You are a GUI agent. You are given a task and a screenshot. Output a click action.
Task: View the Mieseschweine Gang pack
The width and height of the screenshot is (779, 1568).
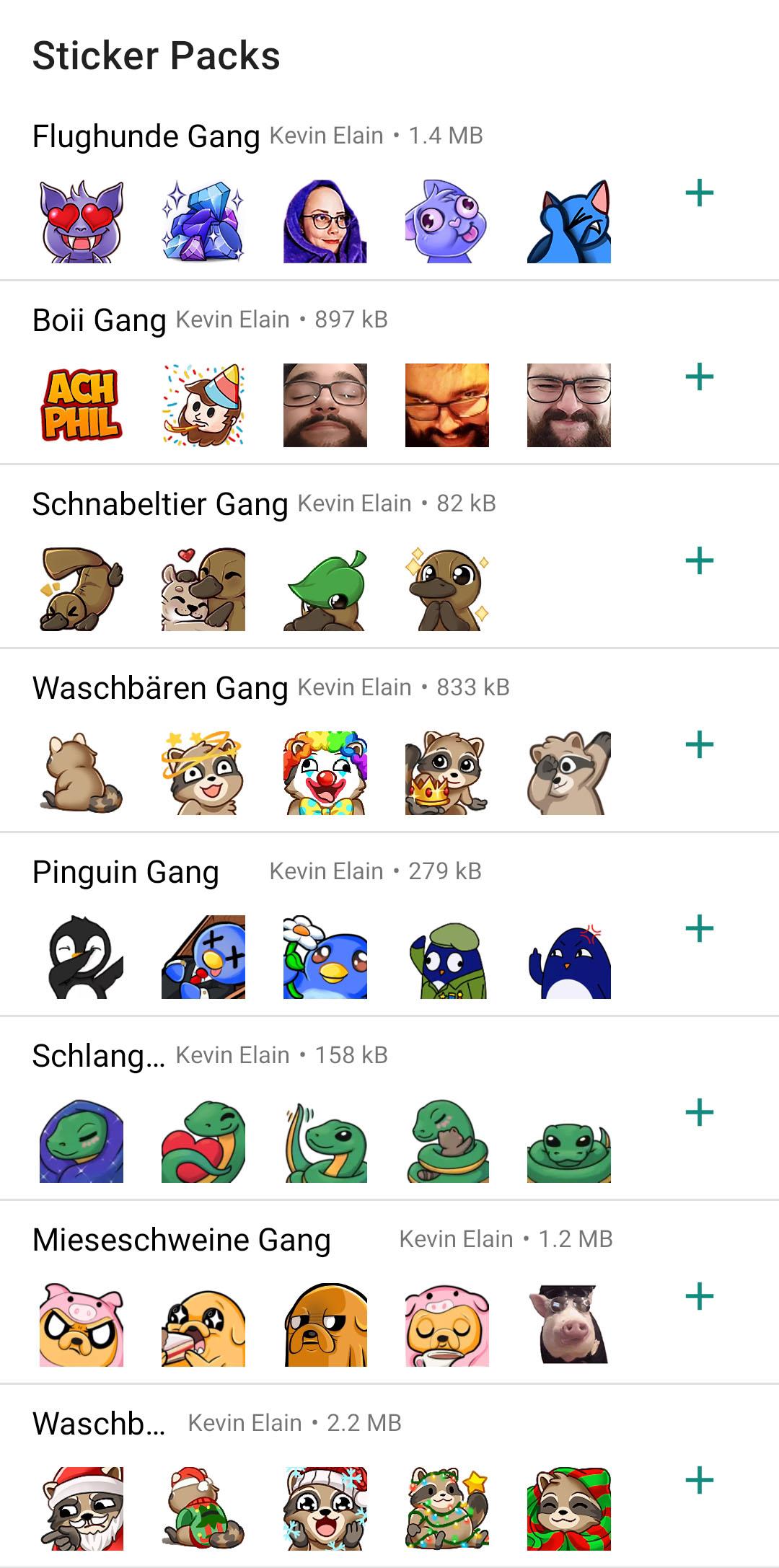pos(182,1240)
